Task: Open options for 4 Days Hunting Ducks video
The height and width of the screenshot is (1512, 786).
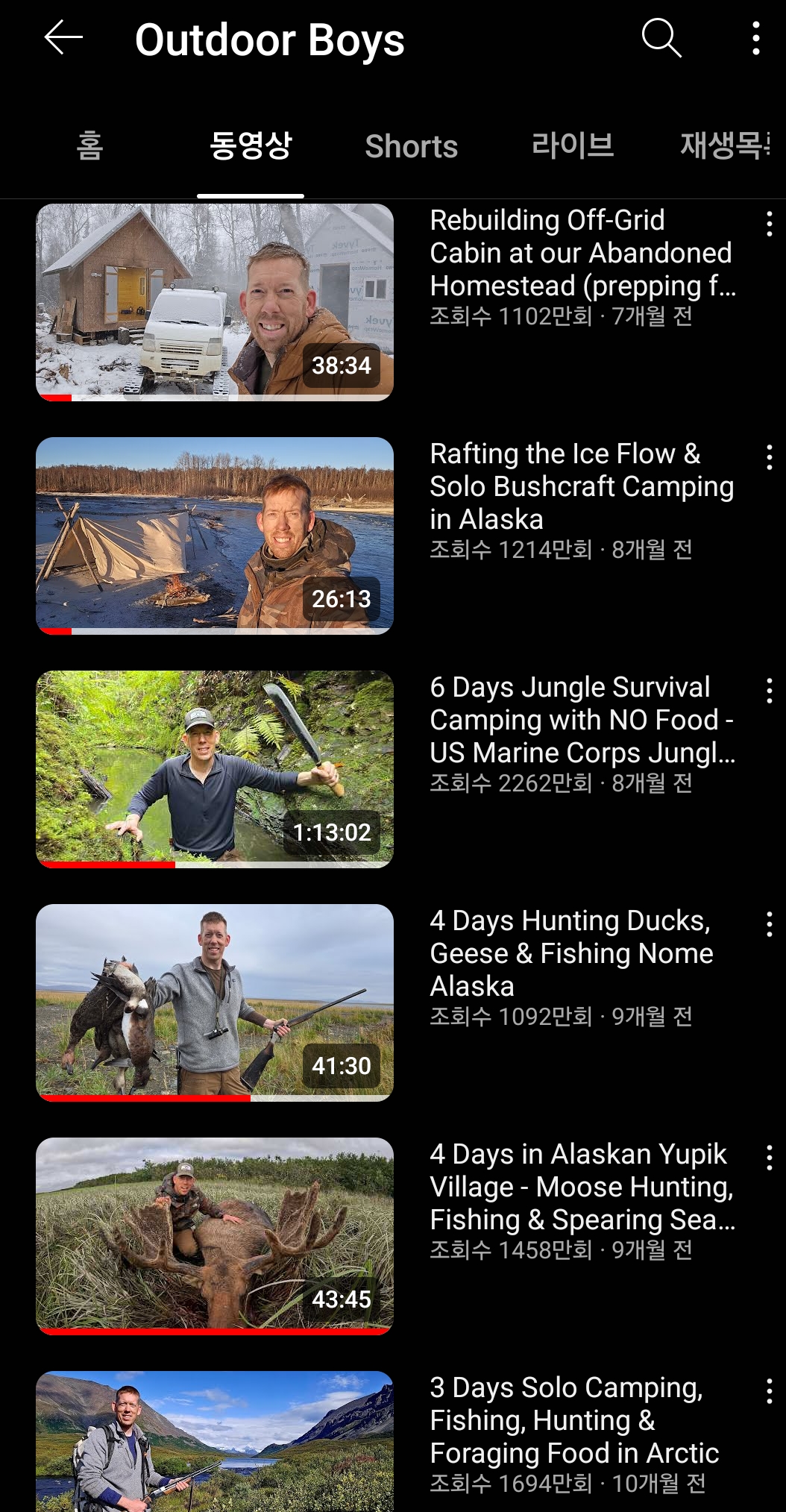Action: 769,924
